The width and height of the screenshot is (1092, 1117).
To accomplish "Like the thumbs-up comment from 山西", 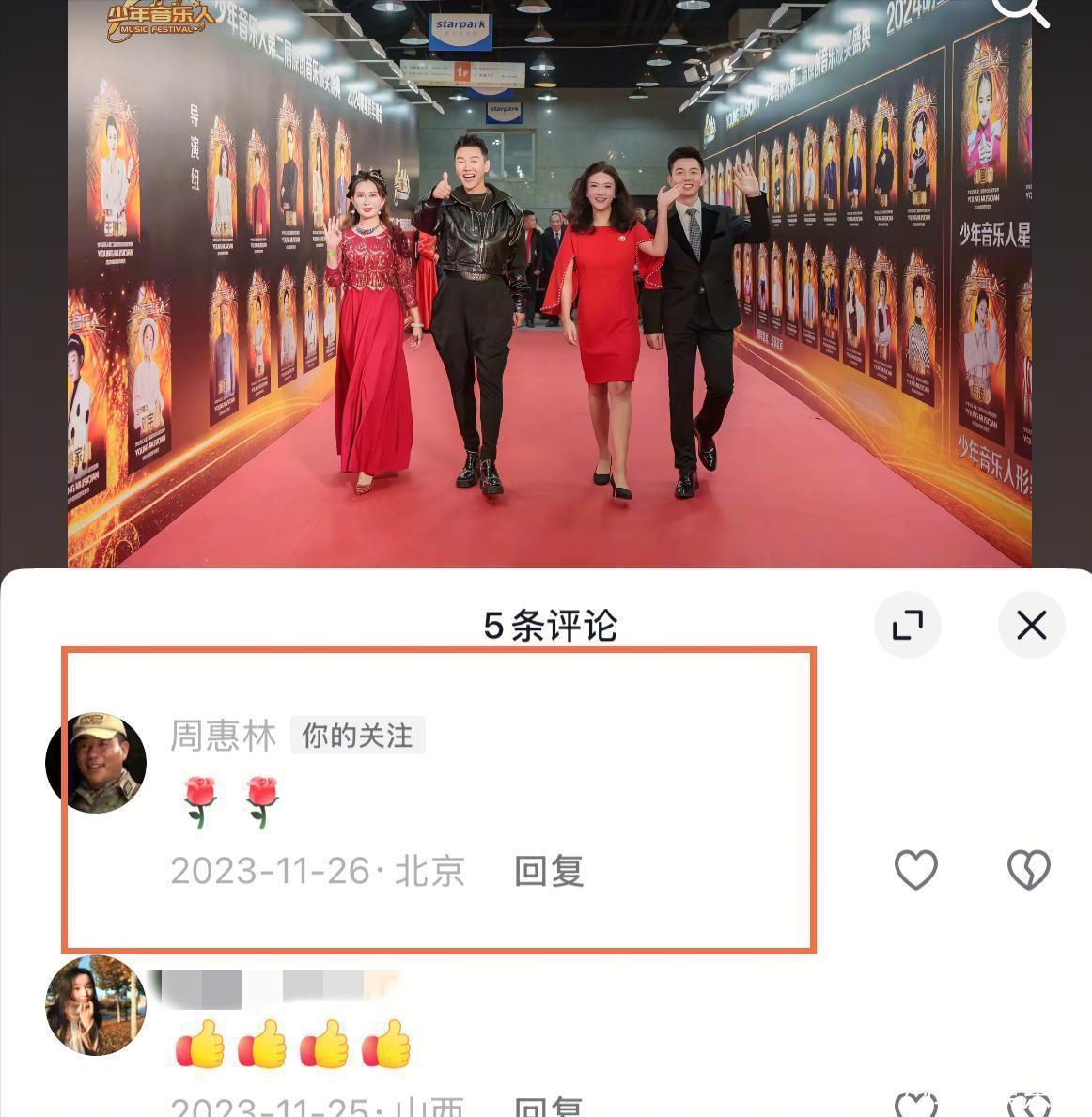I will pos(915,1107).
